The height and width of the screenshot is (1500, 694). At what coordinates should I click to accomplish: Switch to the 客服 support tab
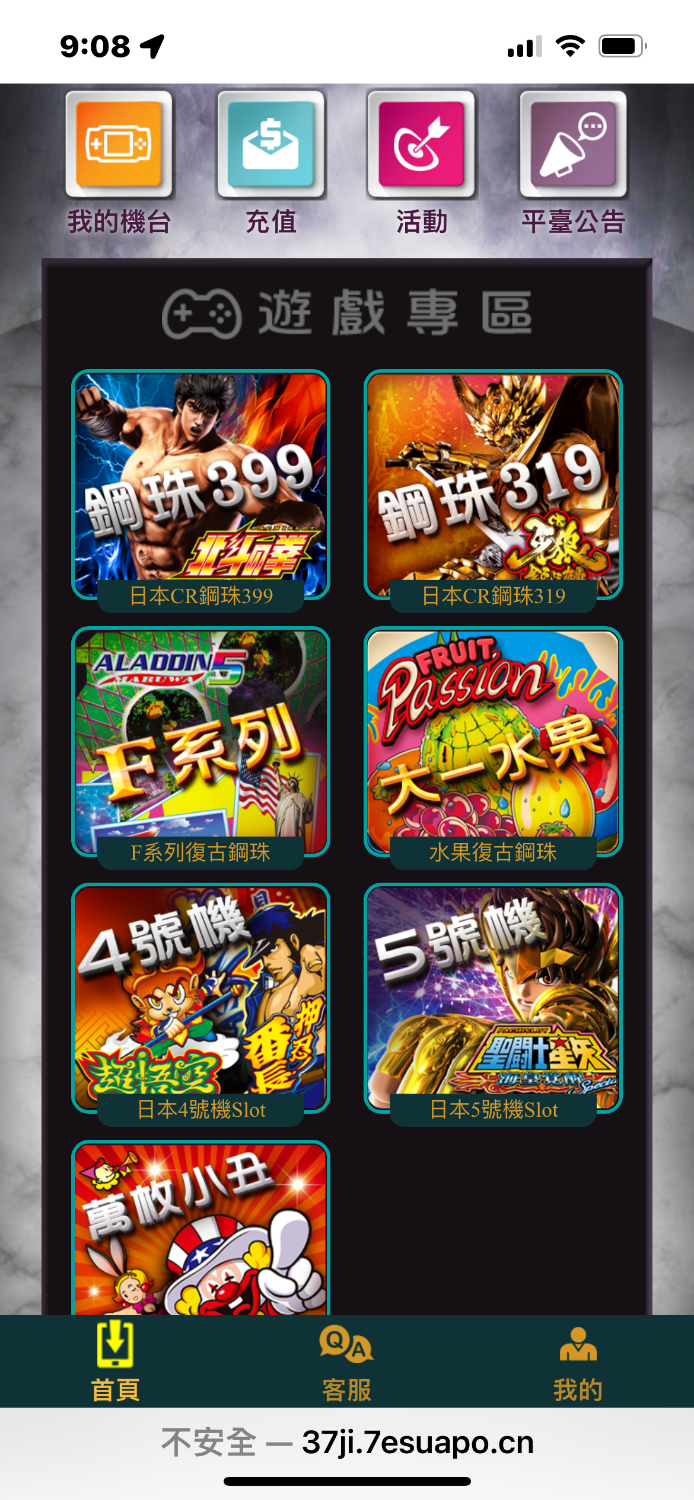(346, 1362)
